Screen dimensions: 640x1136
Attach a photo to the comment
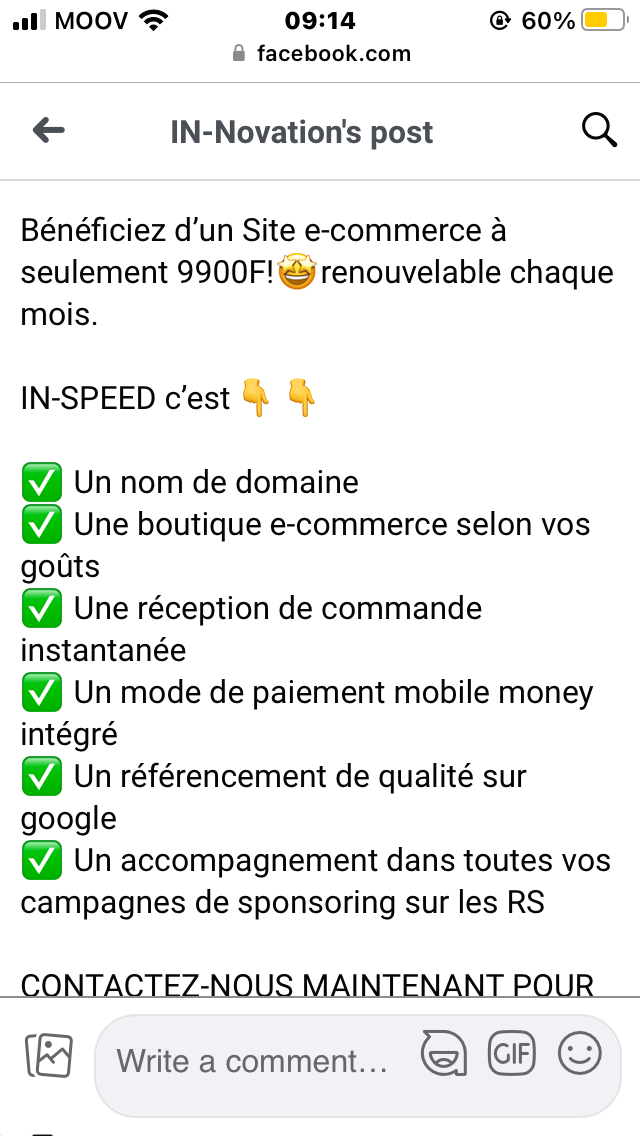pyautogui.click(x=49, y=1055)
